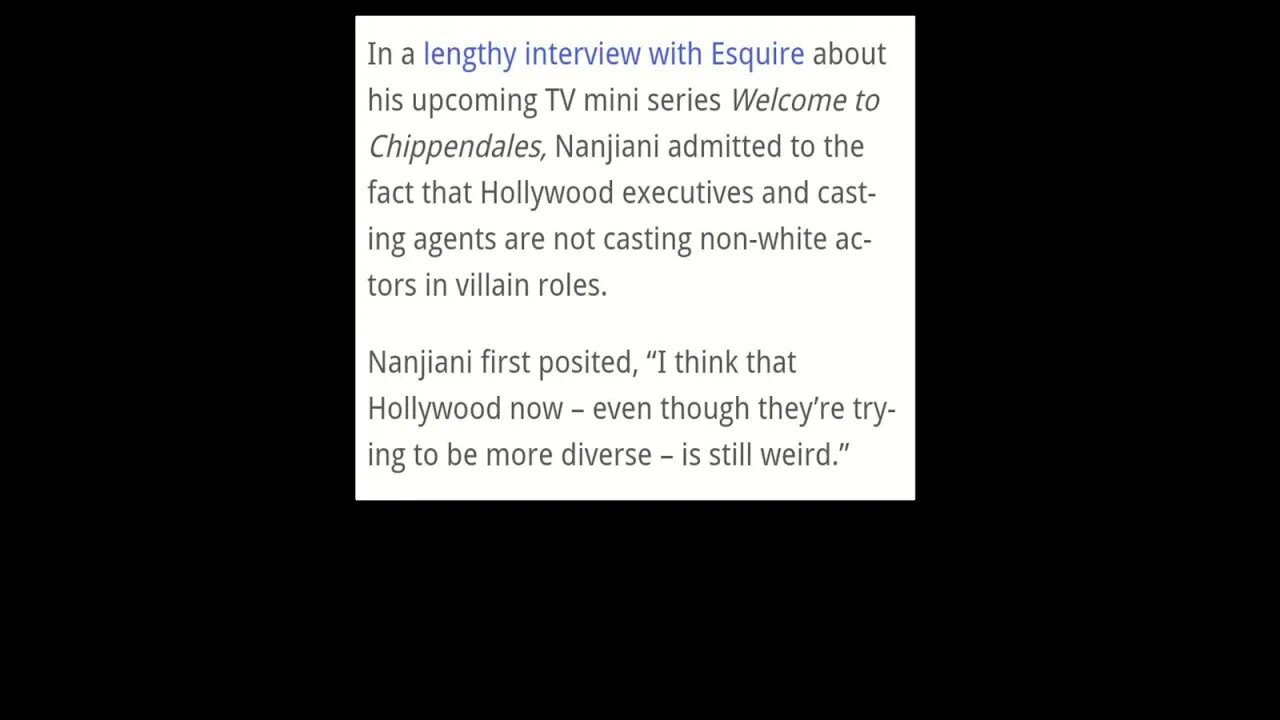Open the lengthy interview with Esquire link

[613, 54]
